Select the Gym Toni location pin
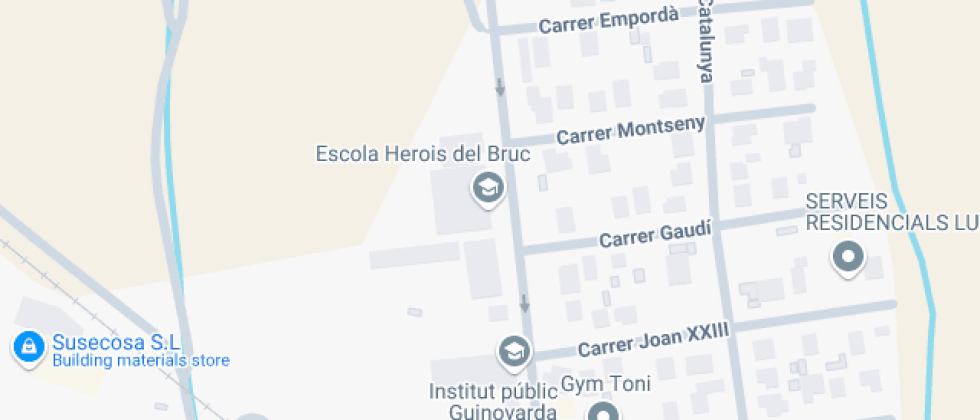 (603, 411)
